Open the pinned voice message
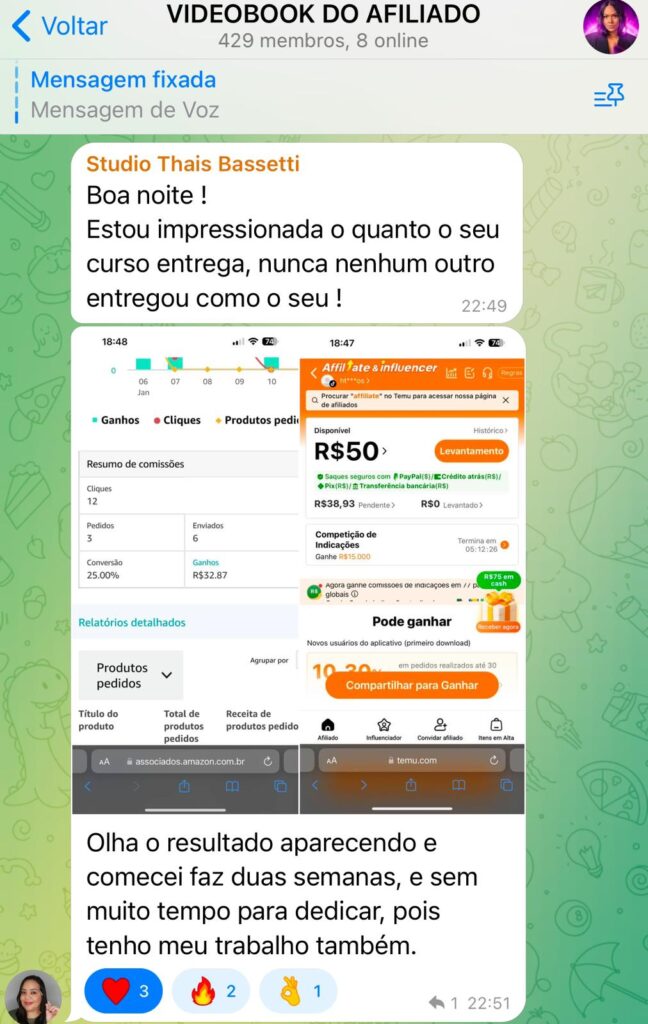Viewport: 648px width, 1024px height. pyautogui.click(x=124, y=95)
